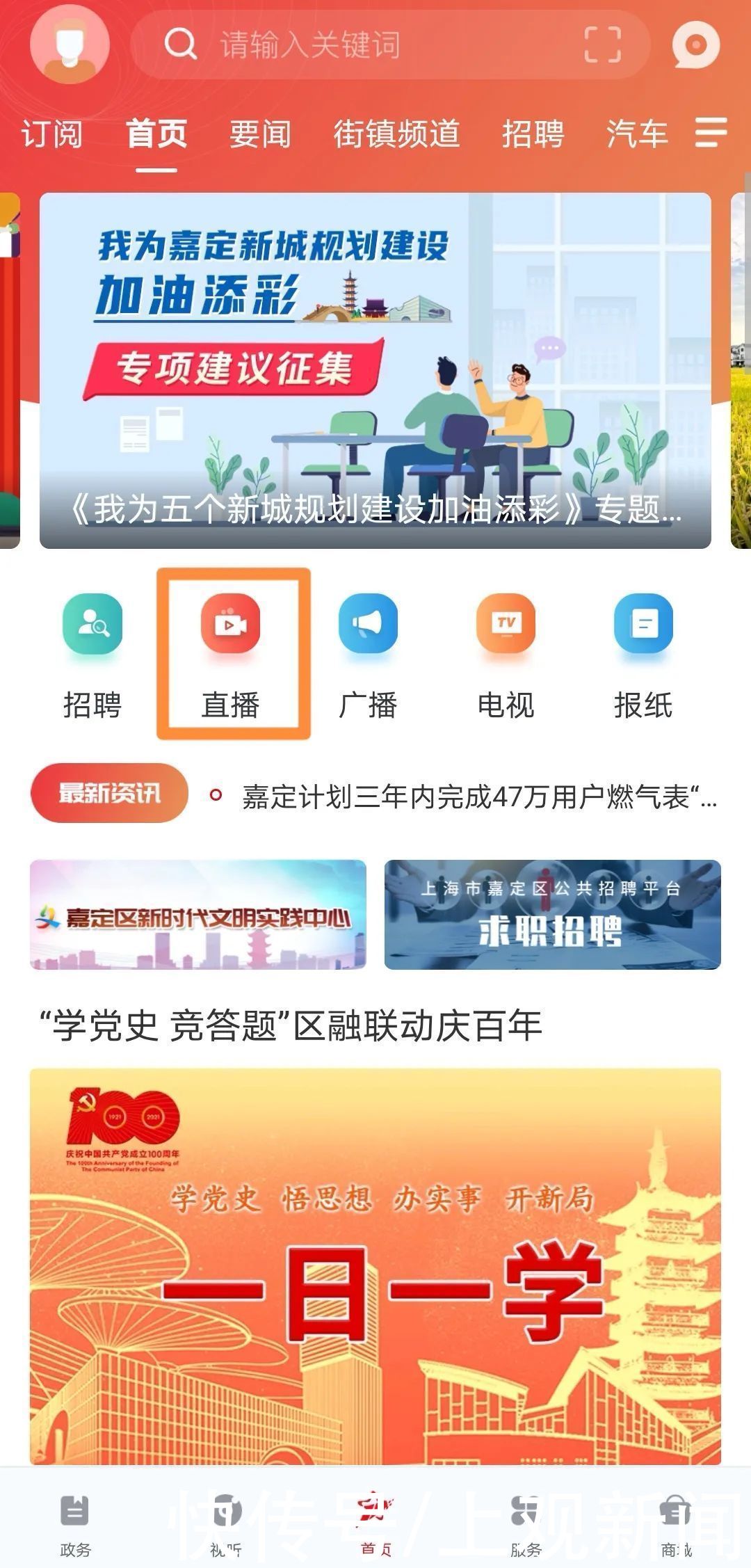This screenshot has height=1568, width=751.
Task: Select the 招聘 job search icon
Action: click(92, 626)
